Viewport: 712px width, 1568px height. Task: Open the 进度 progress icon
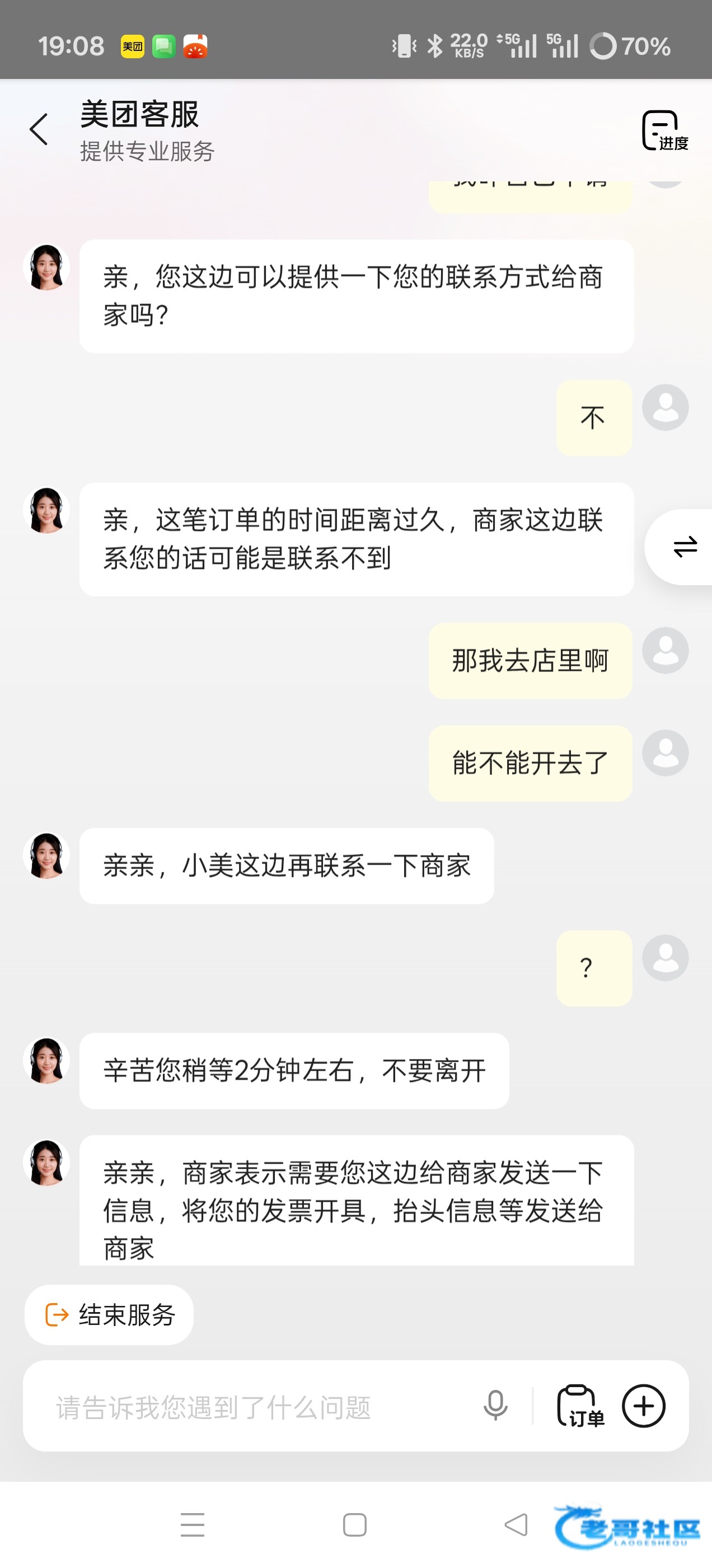click(x=664, y=130)
